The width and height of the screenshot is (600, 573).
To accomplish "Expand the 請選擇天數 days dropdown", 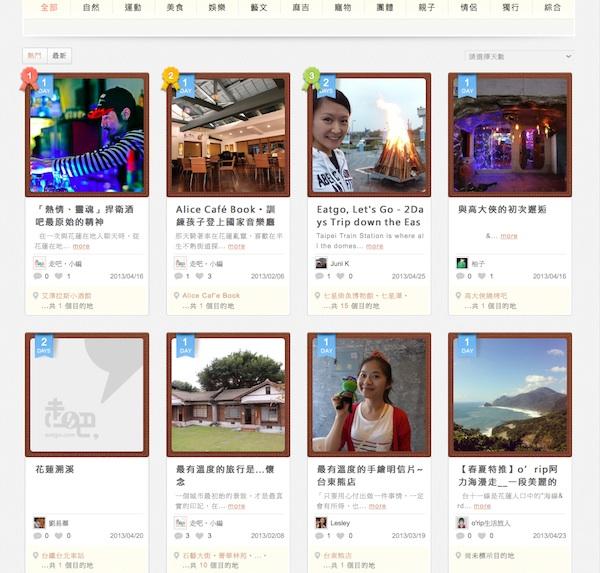I will click(x=518, y=57).
